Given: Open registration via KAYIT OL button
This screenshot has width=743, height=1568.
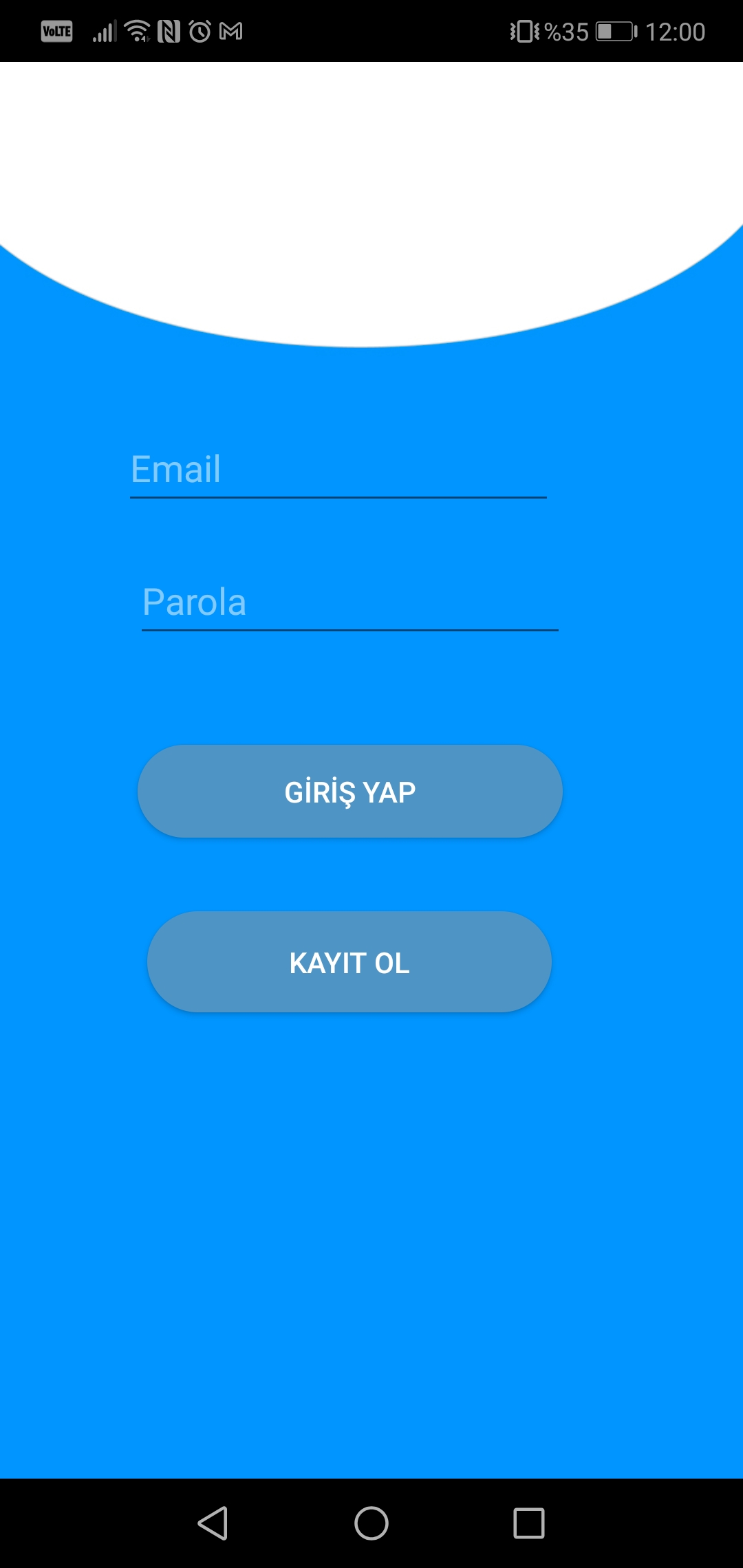Looking at the screenshot, I should coord(349,962).
